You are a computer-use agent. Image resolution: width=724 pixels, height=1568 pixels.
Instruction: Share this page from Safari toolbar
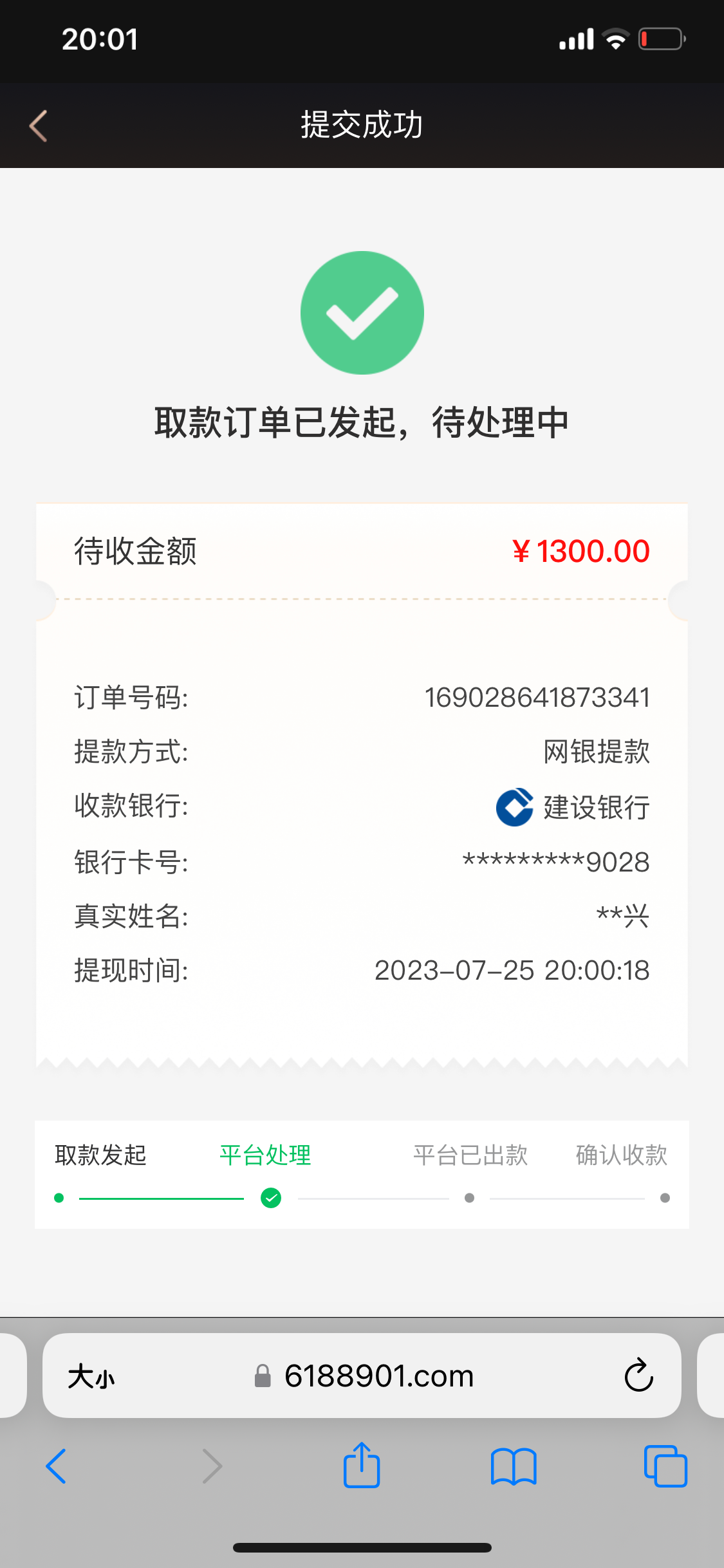point(362,1465)
